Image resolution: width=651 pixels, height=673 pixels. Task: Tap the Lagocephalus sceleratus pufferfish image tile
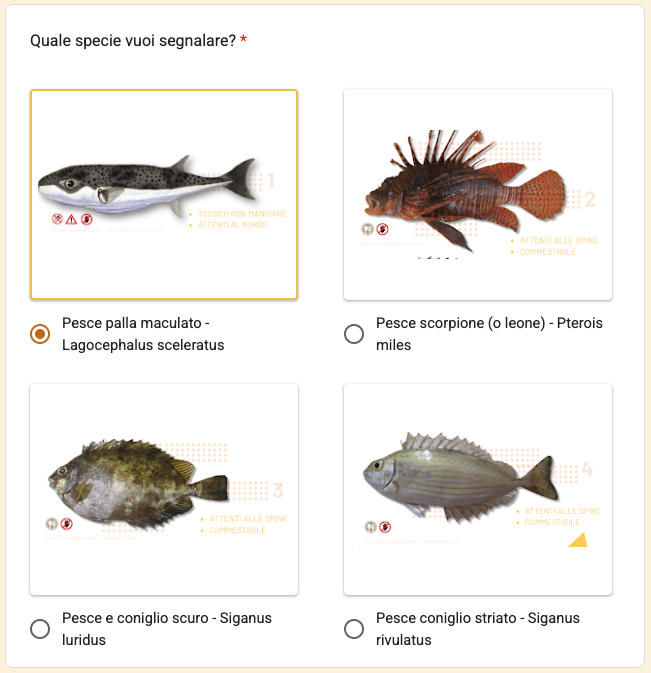click(164, 194)
